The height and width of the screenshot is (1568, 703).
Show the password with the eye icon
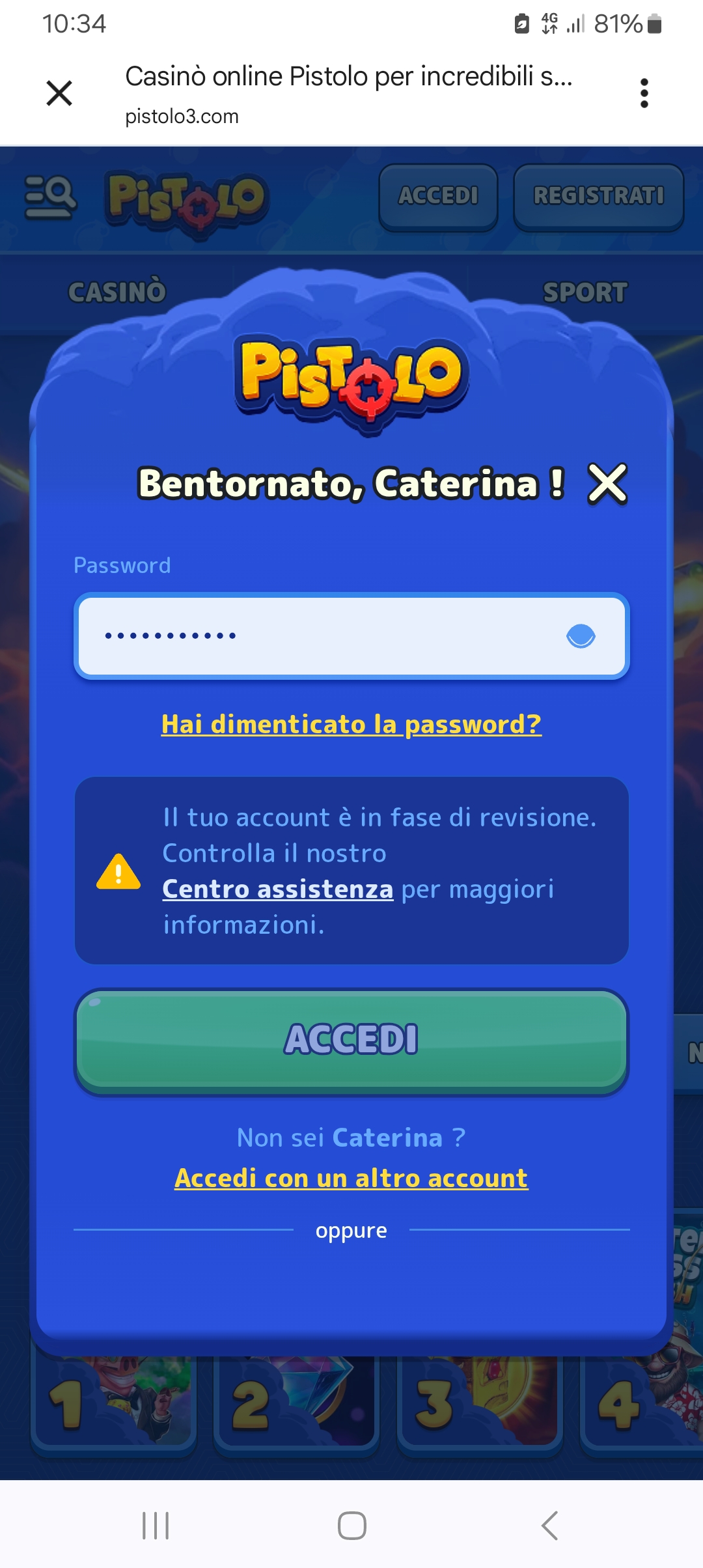(581, 636)
